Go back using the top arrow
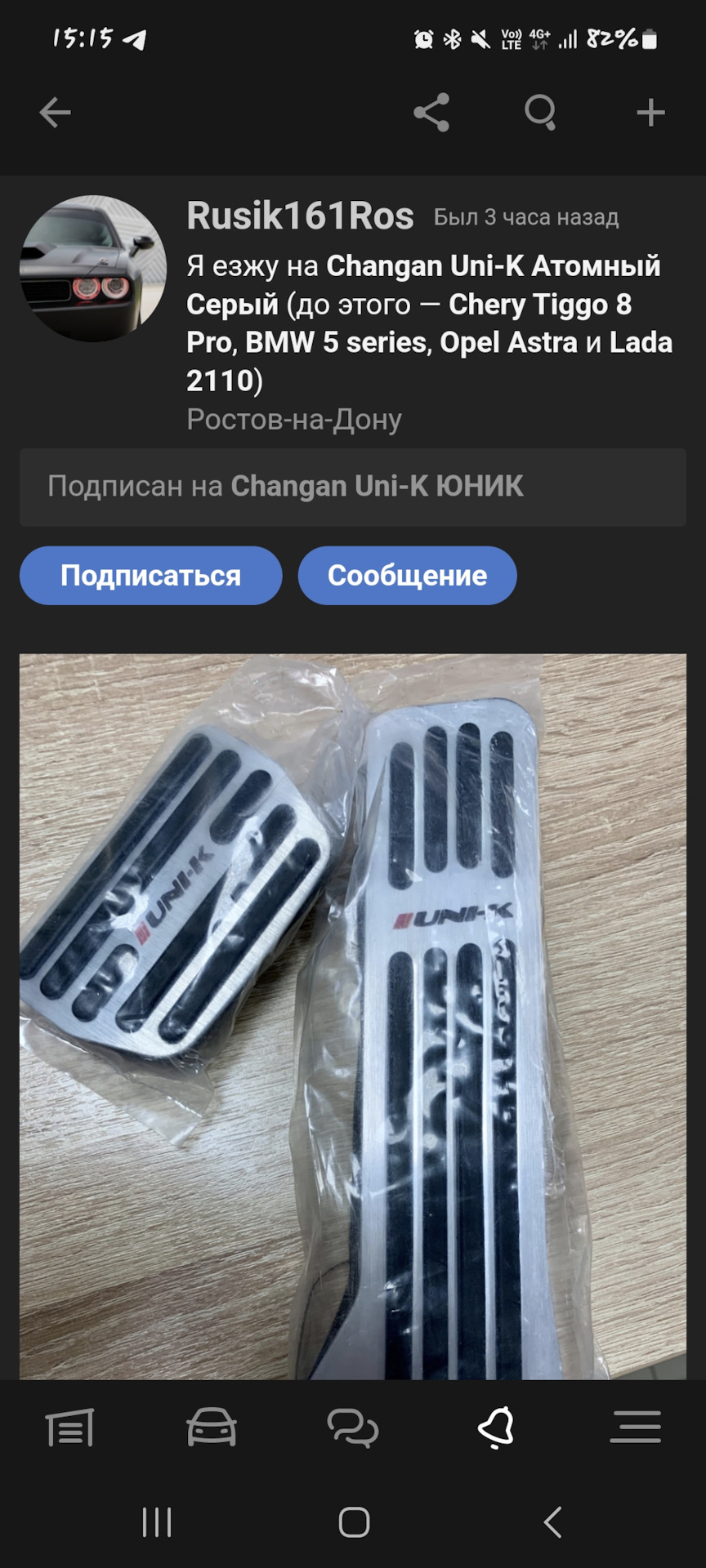 pos(55,113)
